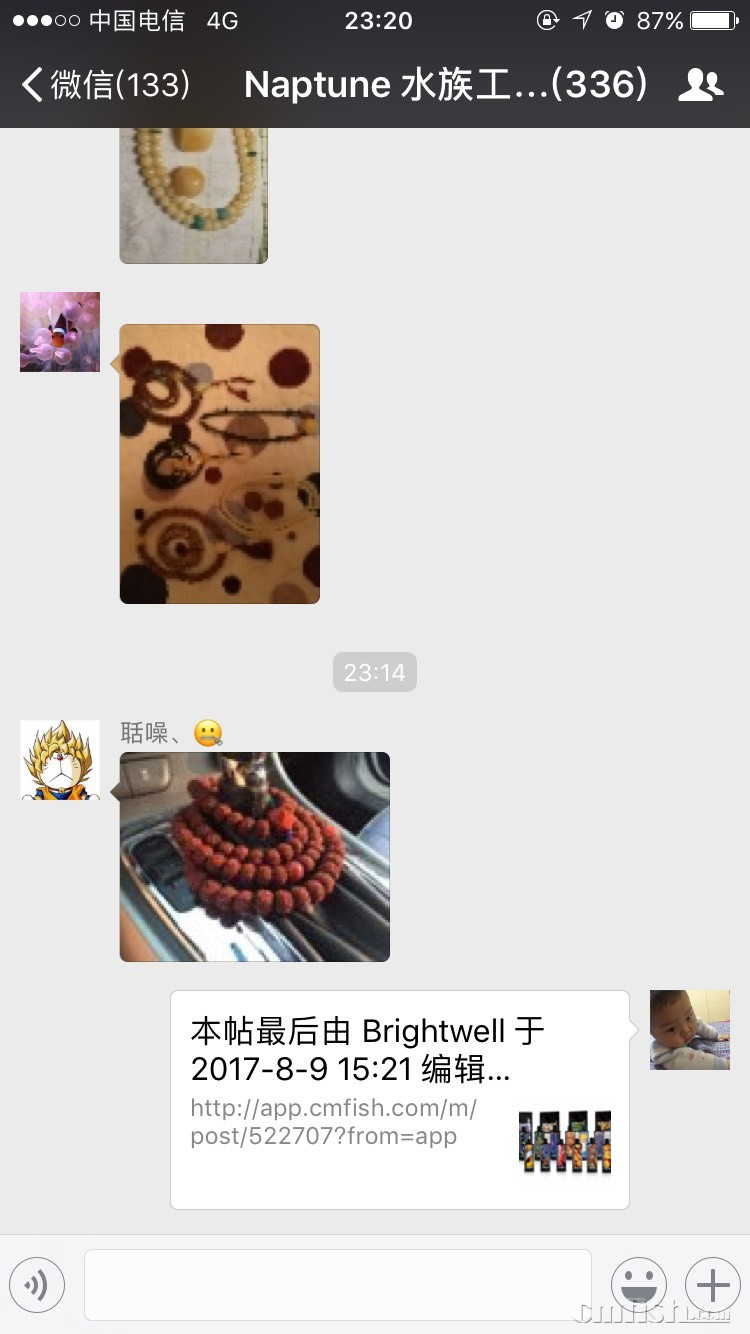Viewport: 750px width, 1334px height.
Task: Go back to the 微信 chat list
Action: [x=105, y=85]
